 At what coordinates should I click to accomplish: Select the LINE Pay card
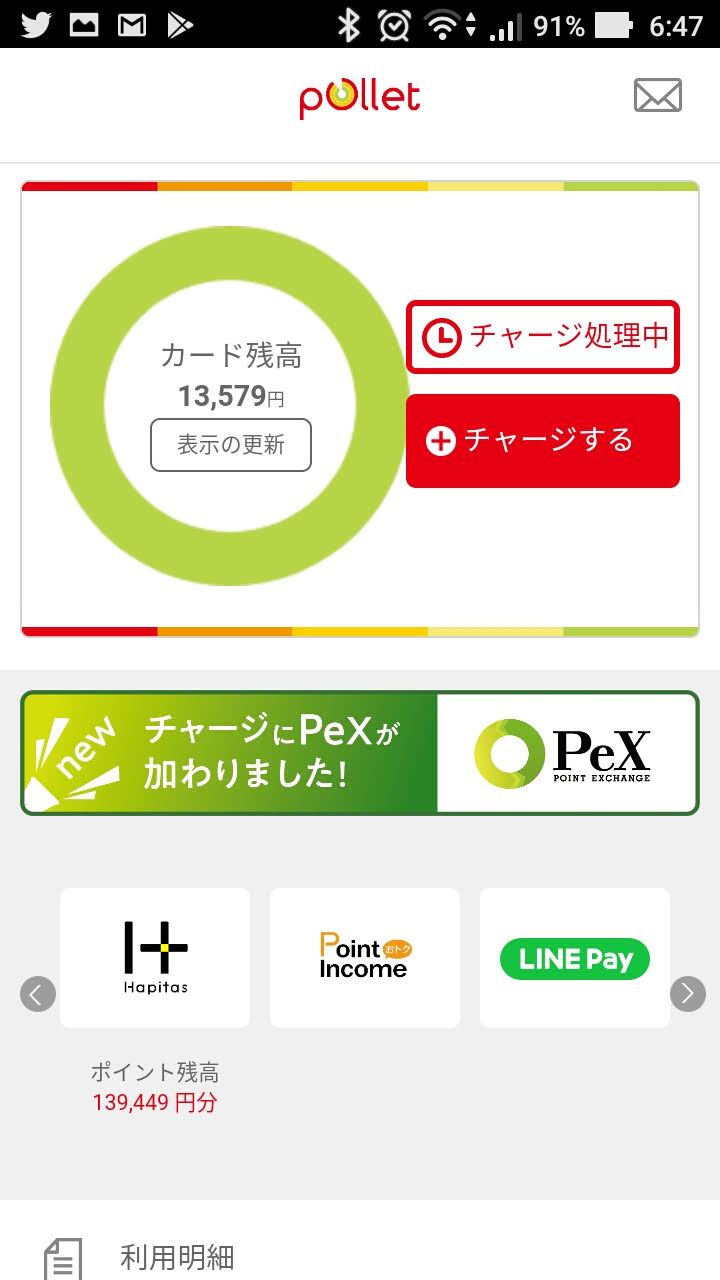click(575, 957)
